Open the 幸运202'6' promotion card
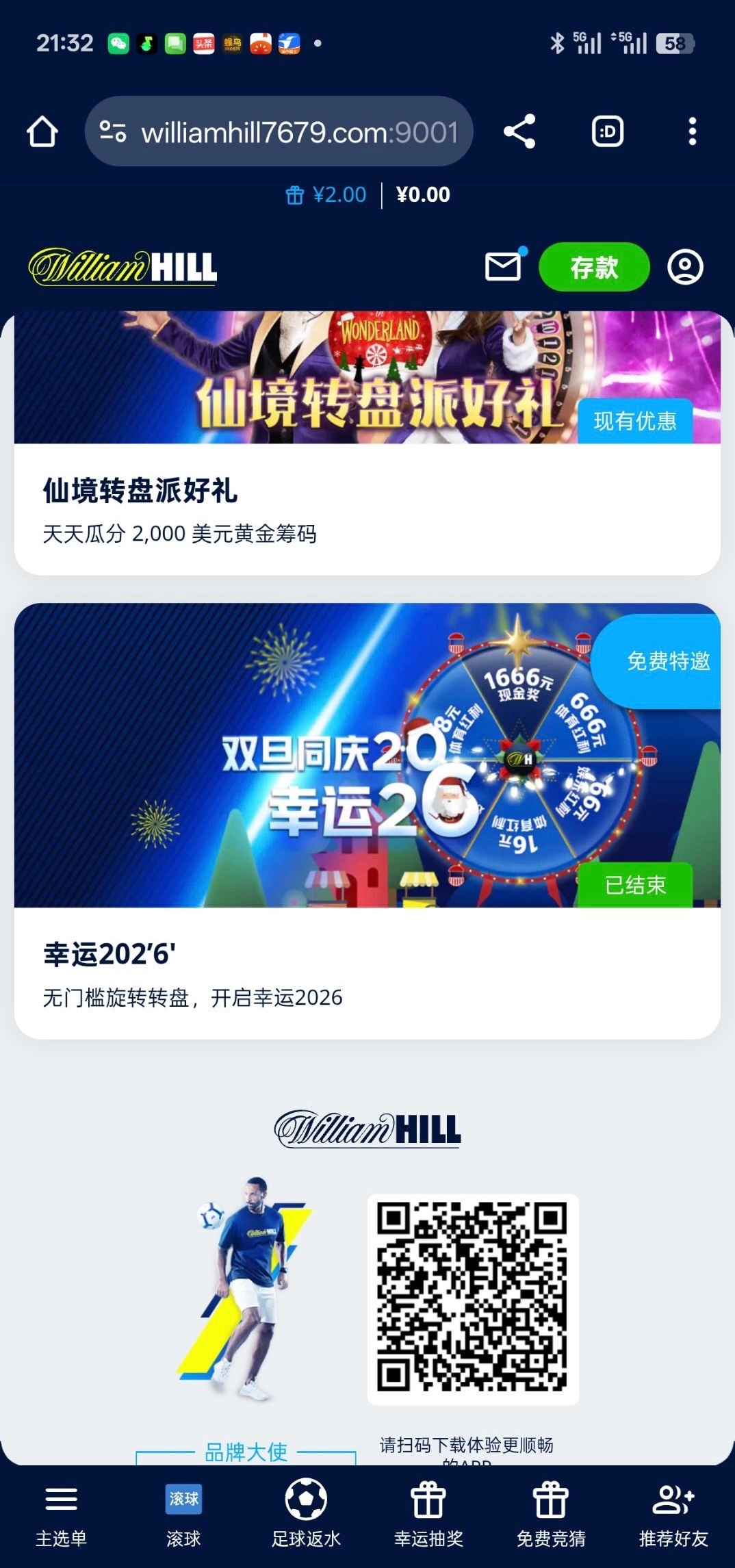The height and width of the screenshot is (1568, 735). 367,821
